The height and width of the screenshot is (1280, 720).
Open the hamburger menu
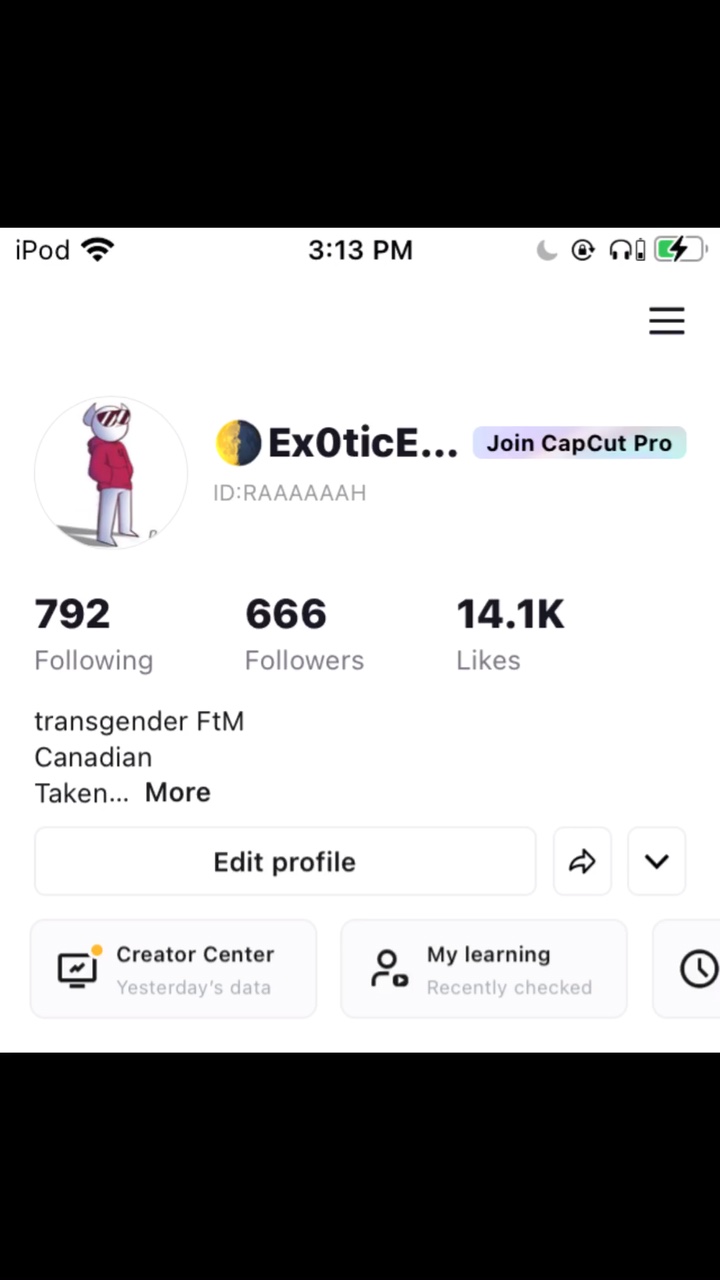667,321
